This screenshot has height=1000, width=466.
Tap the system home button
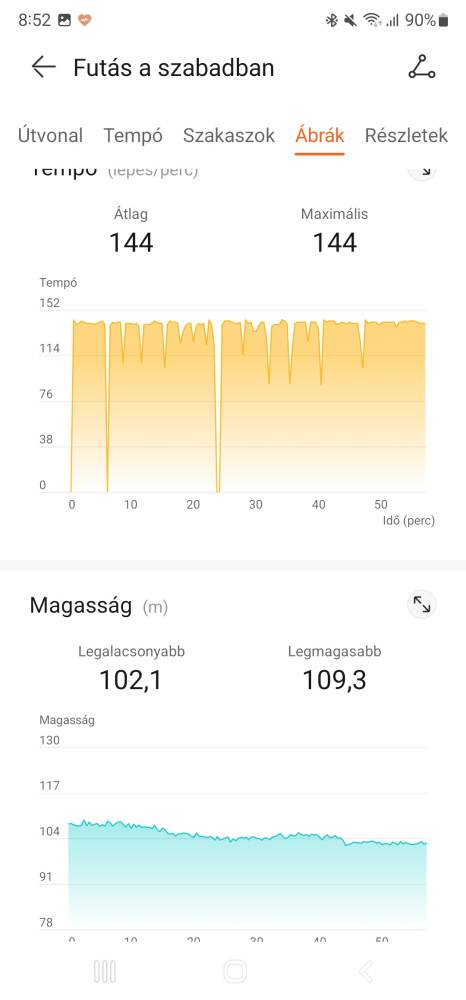(x=235, y=971)
